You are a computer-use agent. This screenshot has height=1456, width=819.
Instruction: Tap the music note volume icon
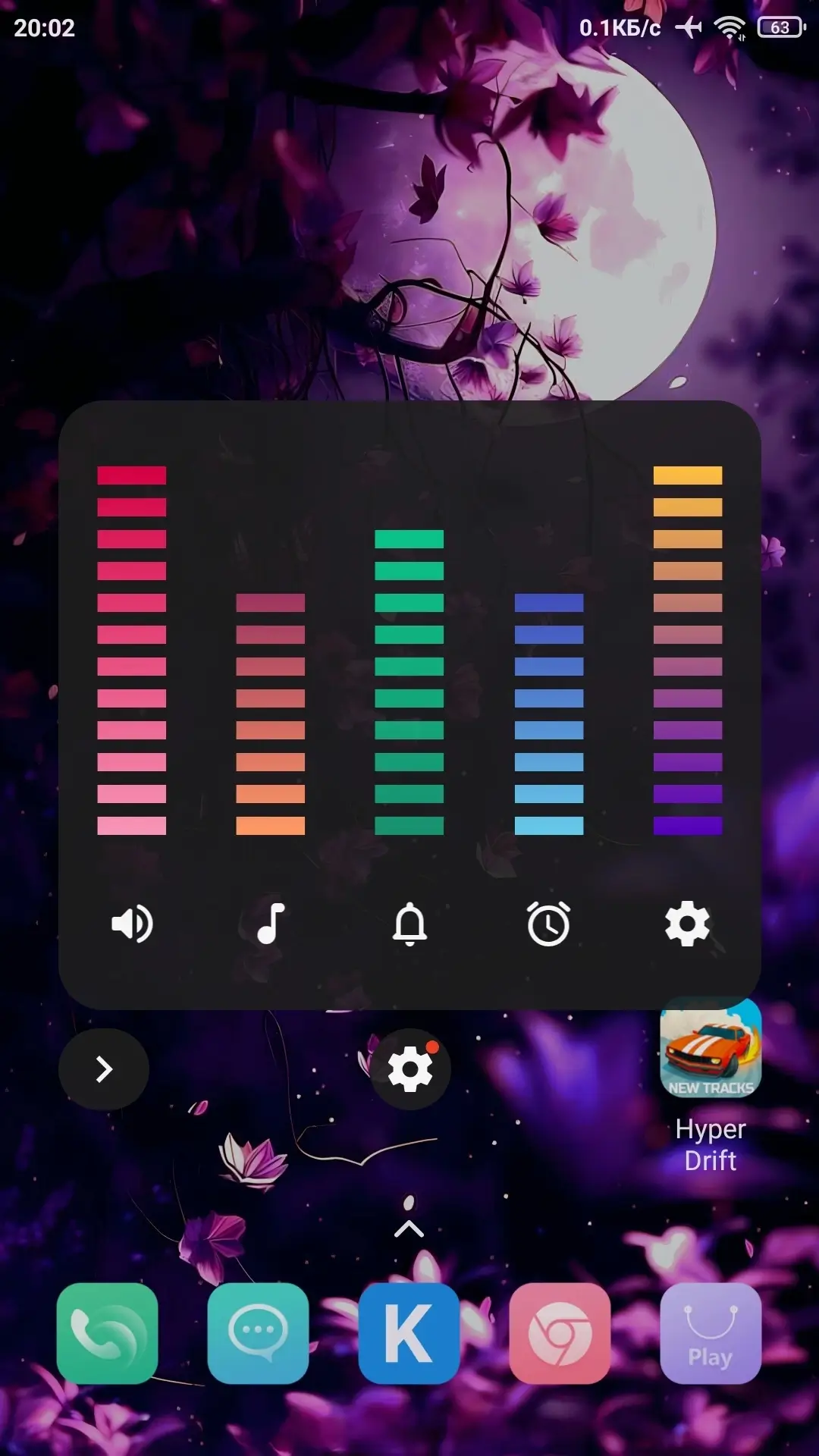pyautogui.click(x=271, y=924)
